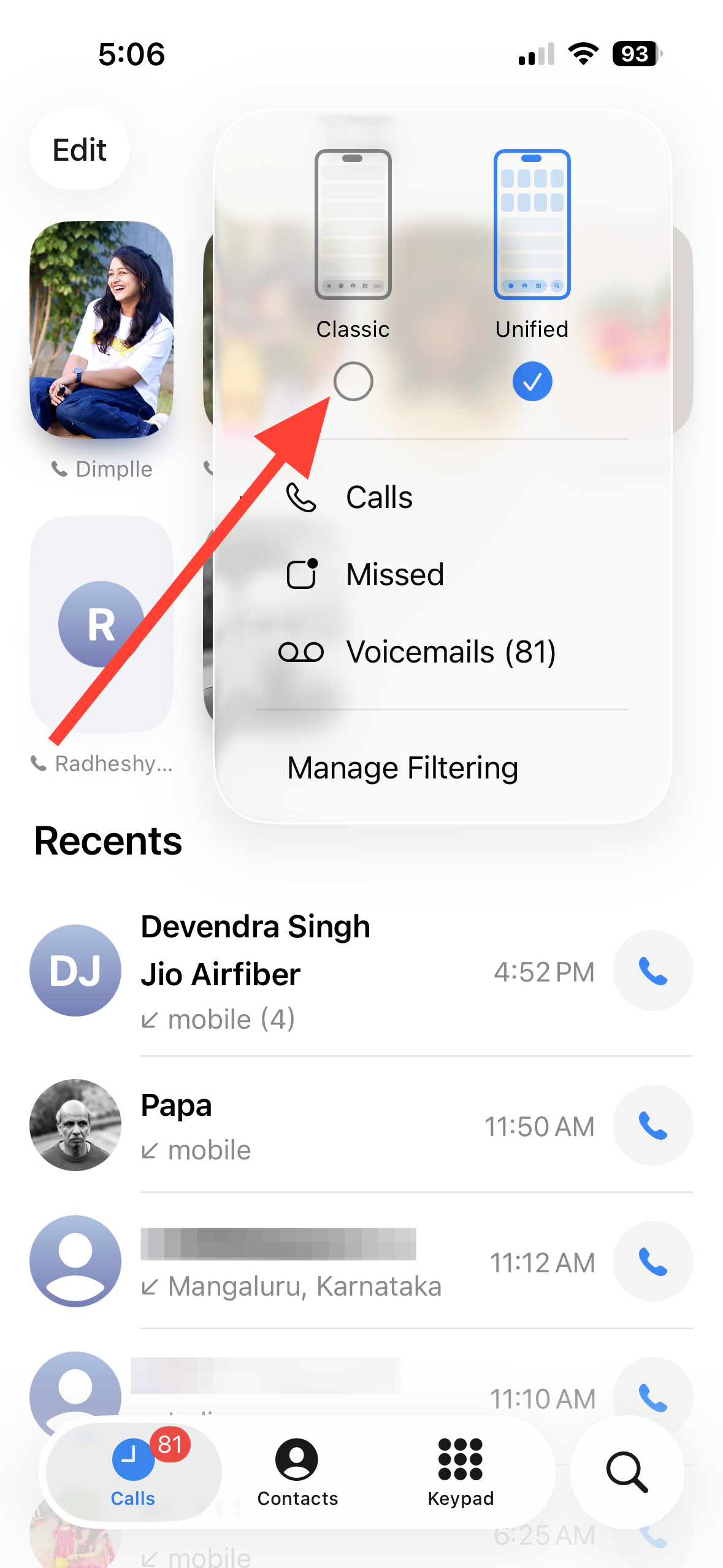
Task: Switch to the Contacts tab
Action: (x=297, y=1472)
